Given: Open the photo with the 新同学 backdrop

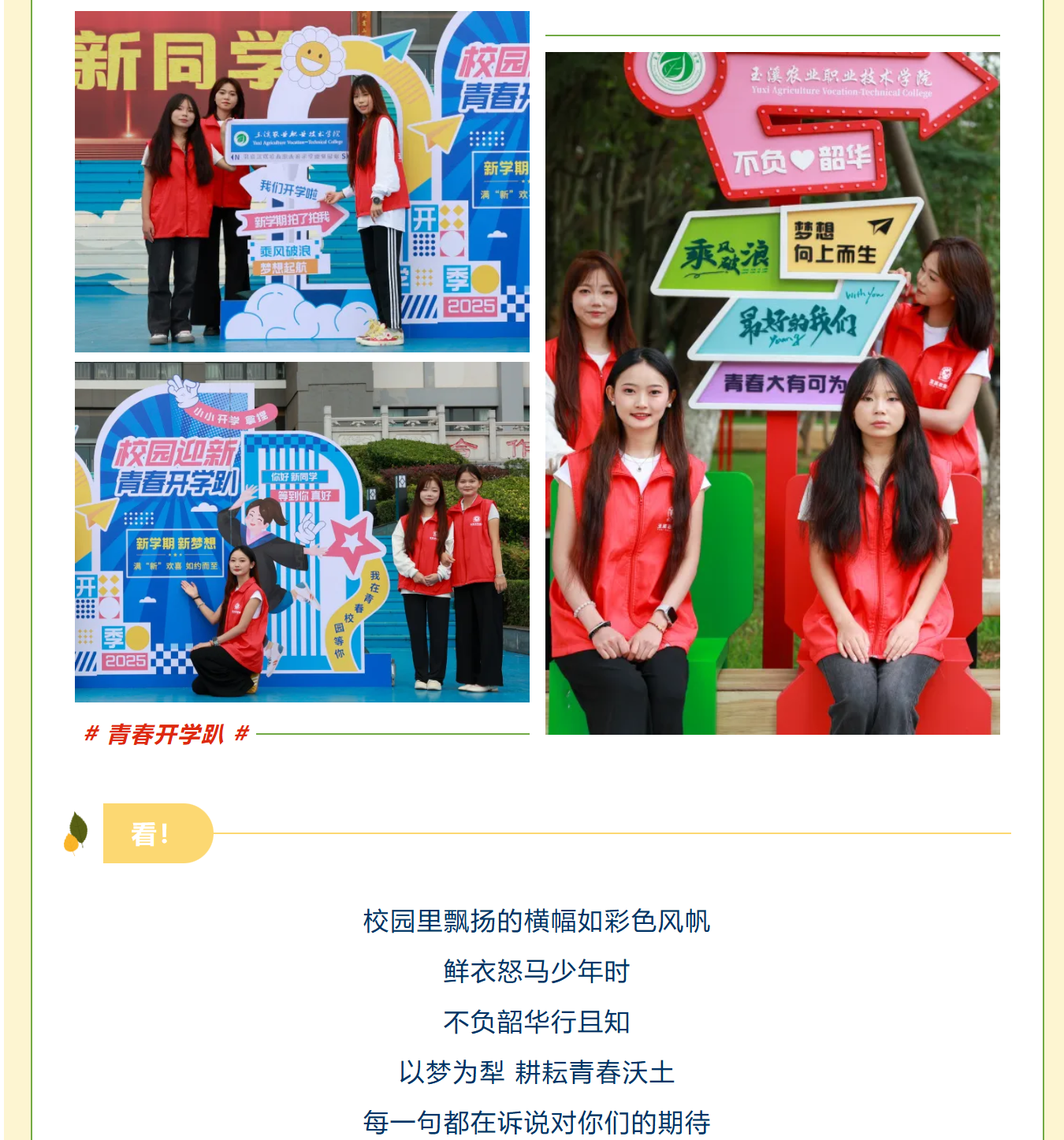Looking at the screenshot, I should tap(302, 181).
